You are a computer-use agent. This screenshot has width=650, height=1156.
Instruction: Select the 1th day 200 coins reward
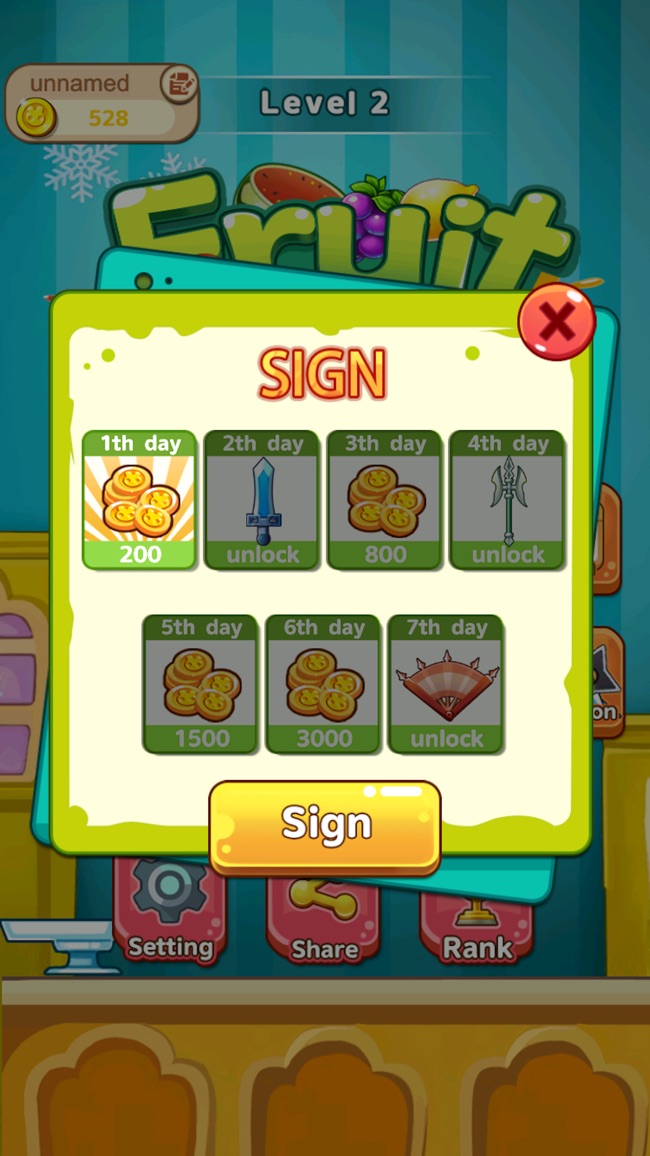[139, 500]
